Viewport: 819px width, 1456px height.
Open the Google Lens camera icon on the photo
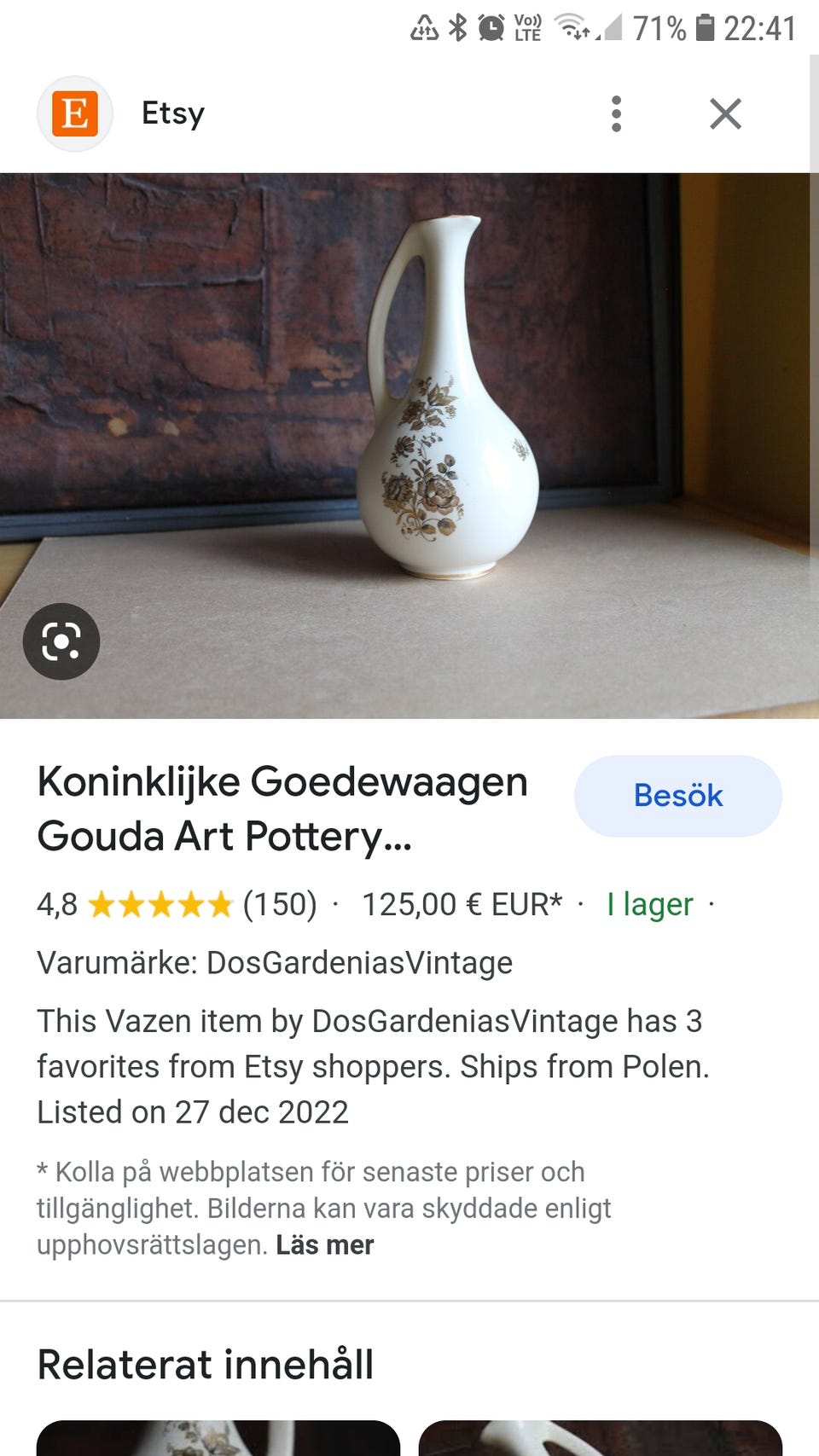click(61, 641)
